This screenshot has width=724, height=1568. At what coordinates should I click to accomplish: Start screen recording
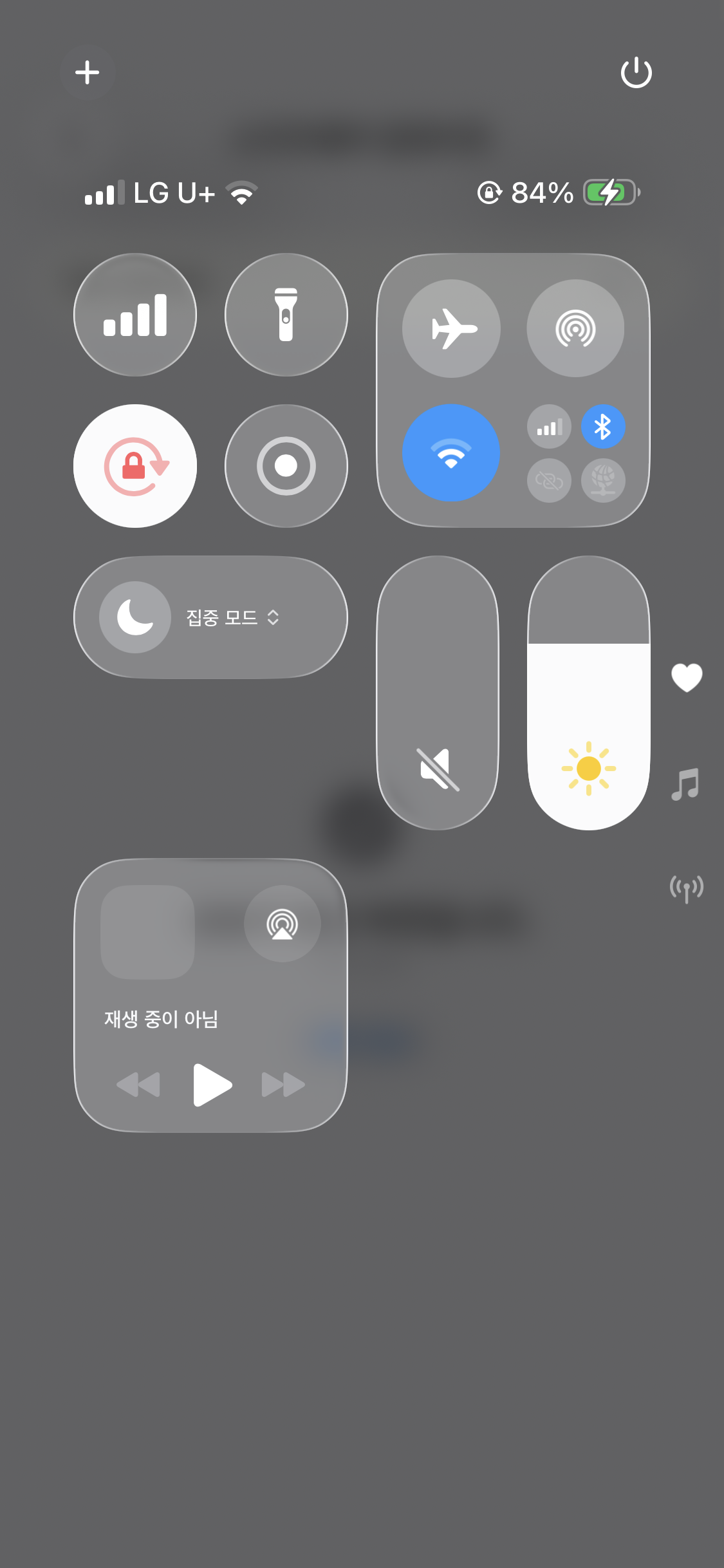point(286,466)
